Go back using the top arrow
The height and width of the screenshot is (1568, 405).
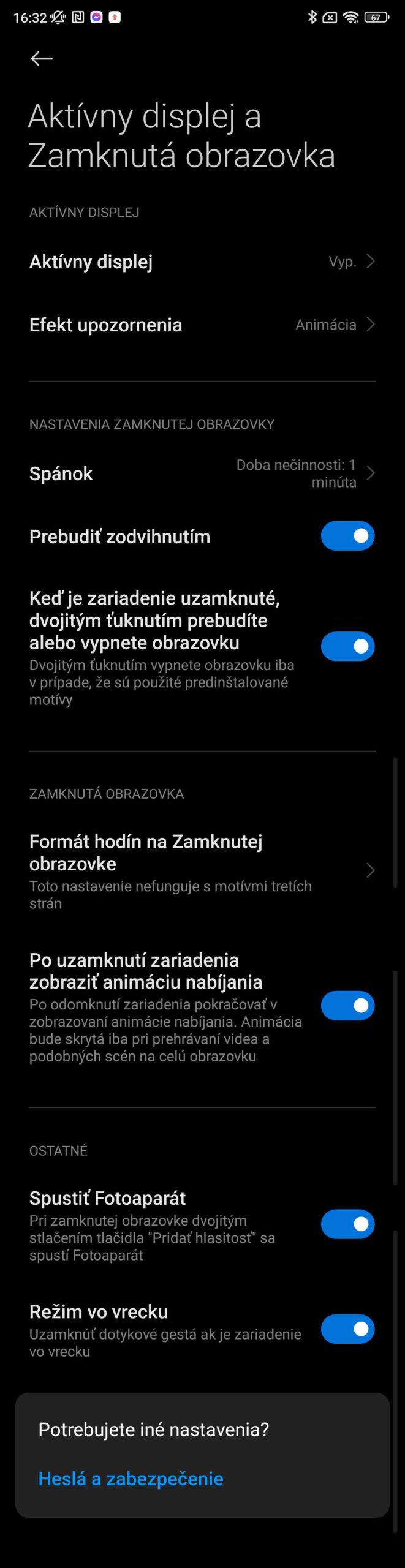pyautogui.click(x=42, y=59)
